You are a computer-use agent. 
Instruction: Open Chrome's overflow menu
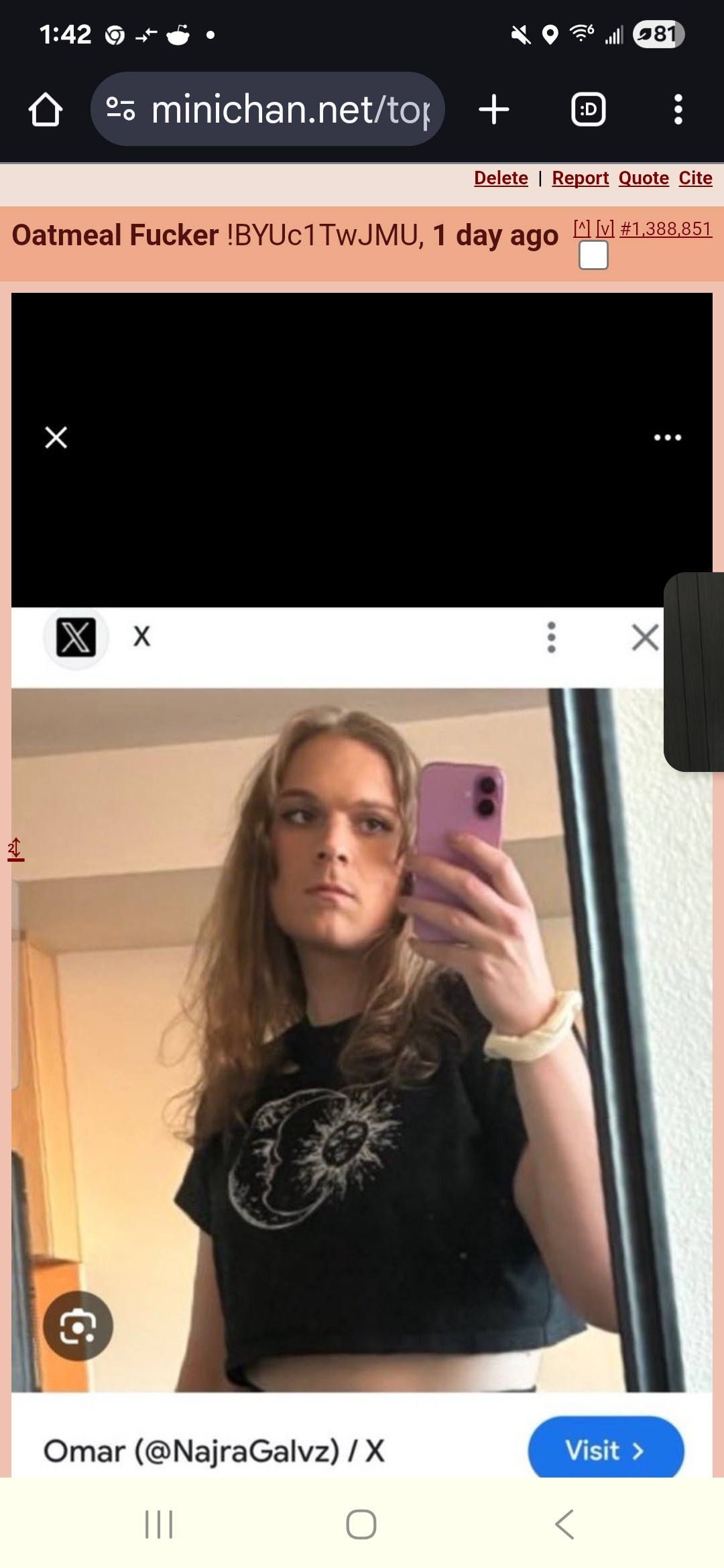pos(678,109)
